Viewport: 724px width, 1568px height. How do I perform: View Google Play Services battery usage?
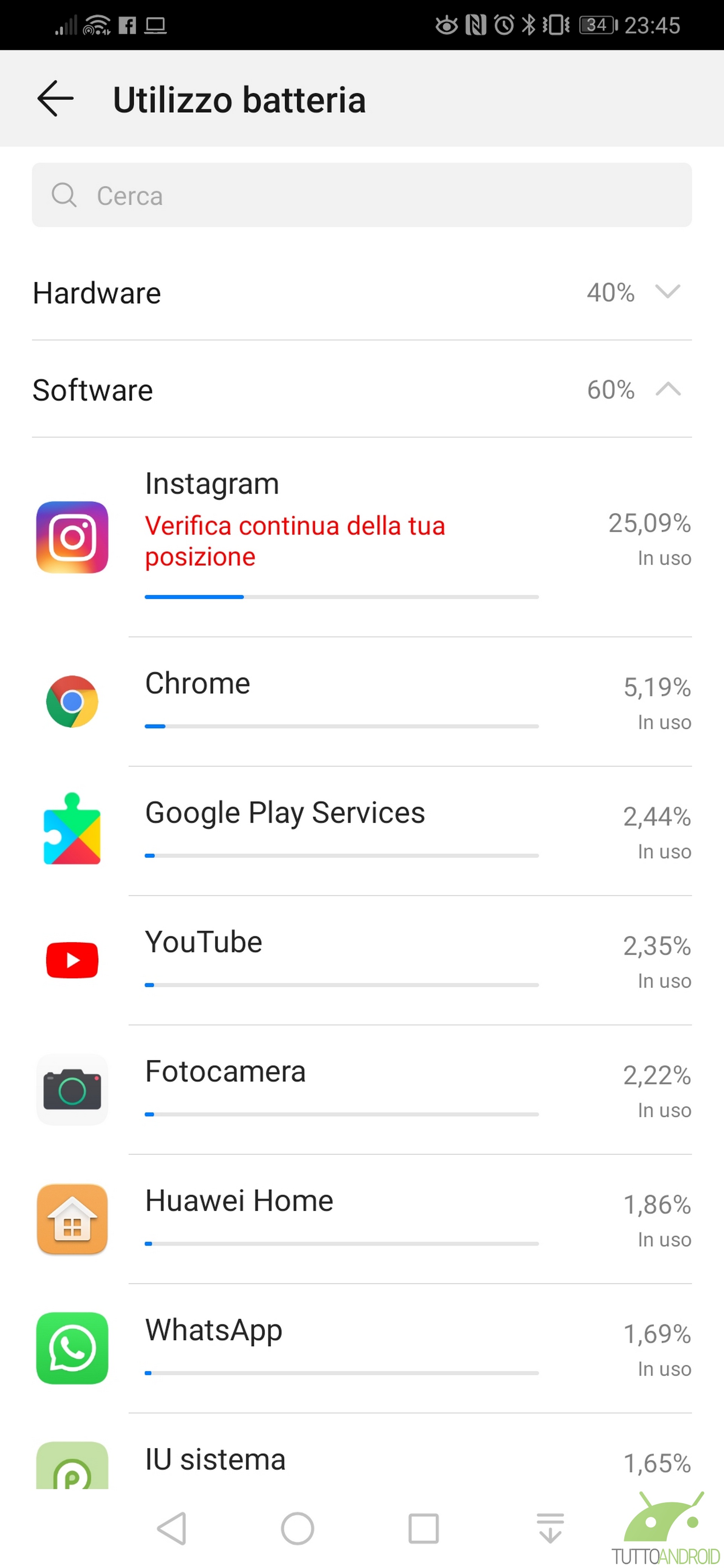(362, 831)
